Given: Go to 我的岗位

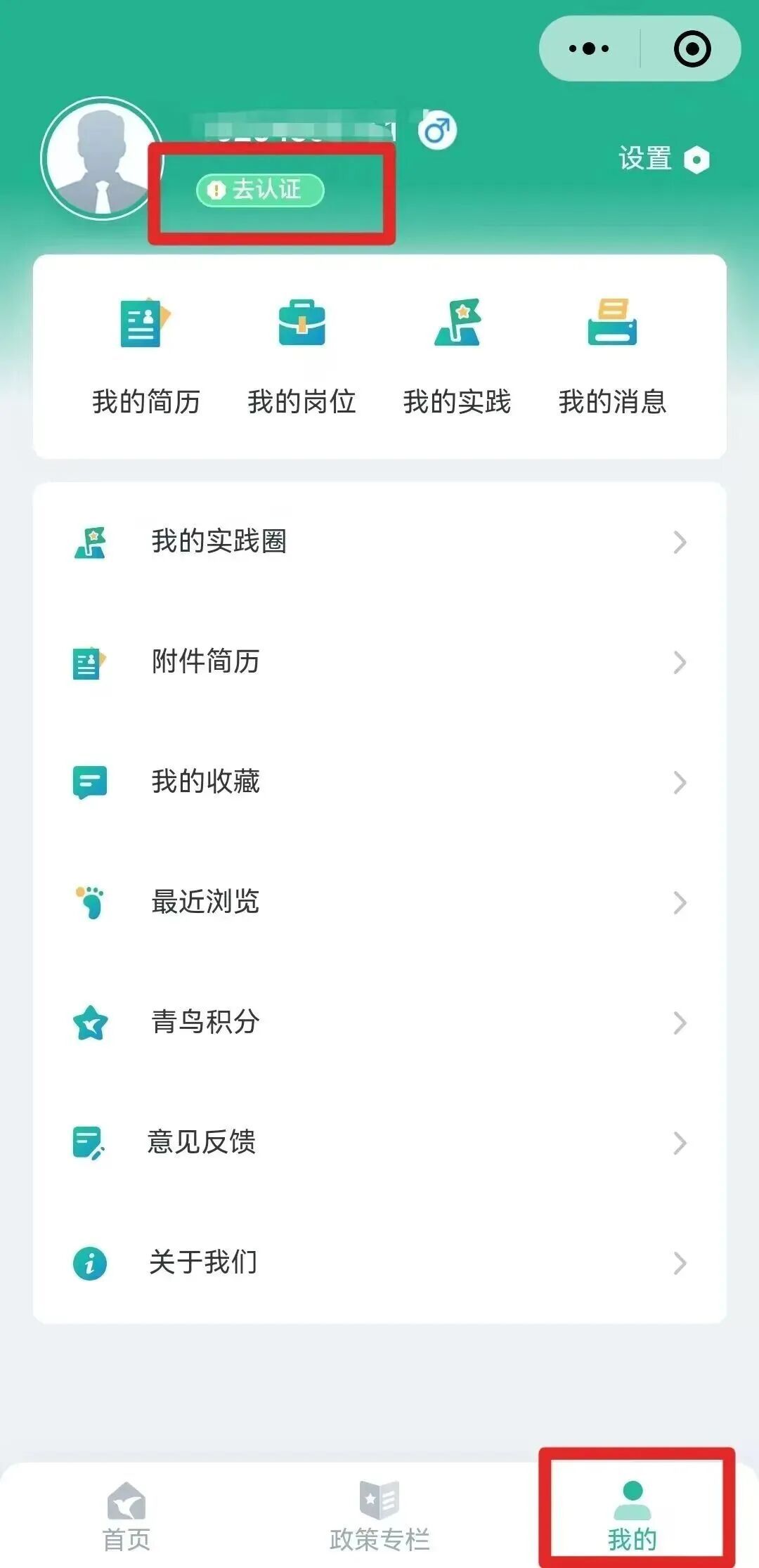Looking at the screenshot, I should 301,356.
